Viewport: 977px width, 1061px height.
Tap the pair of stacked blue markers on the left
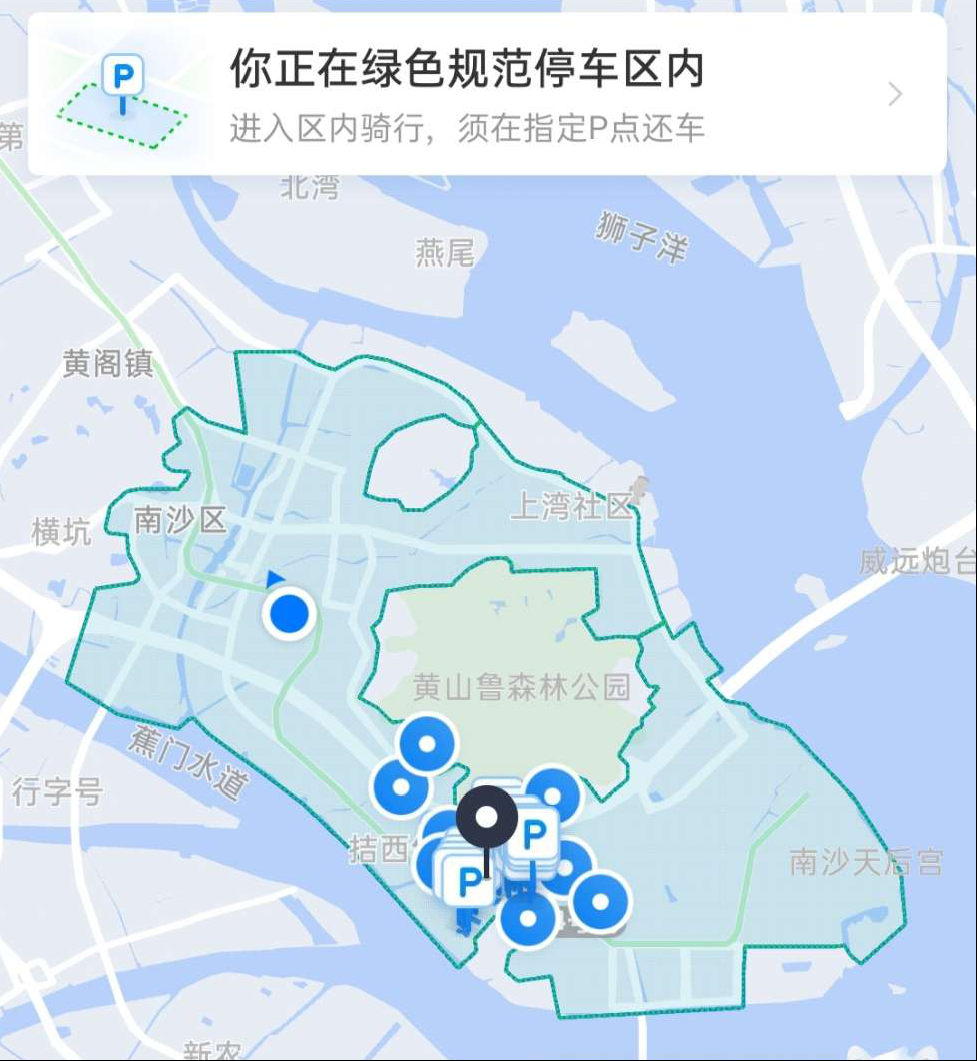413,766
